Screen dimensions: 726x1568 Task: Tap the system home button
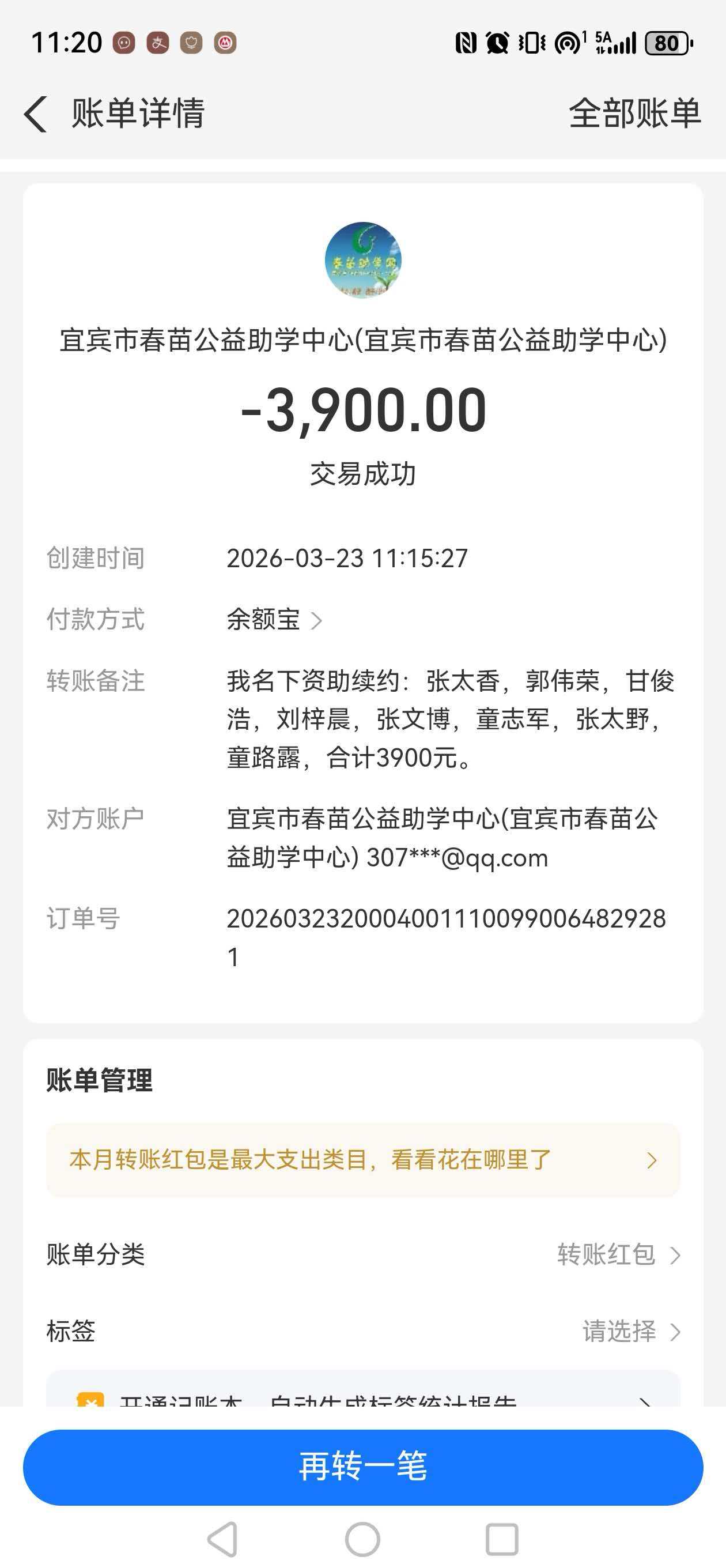tap(362, 1539)
